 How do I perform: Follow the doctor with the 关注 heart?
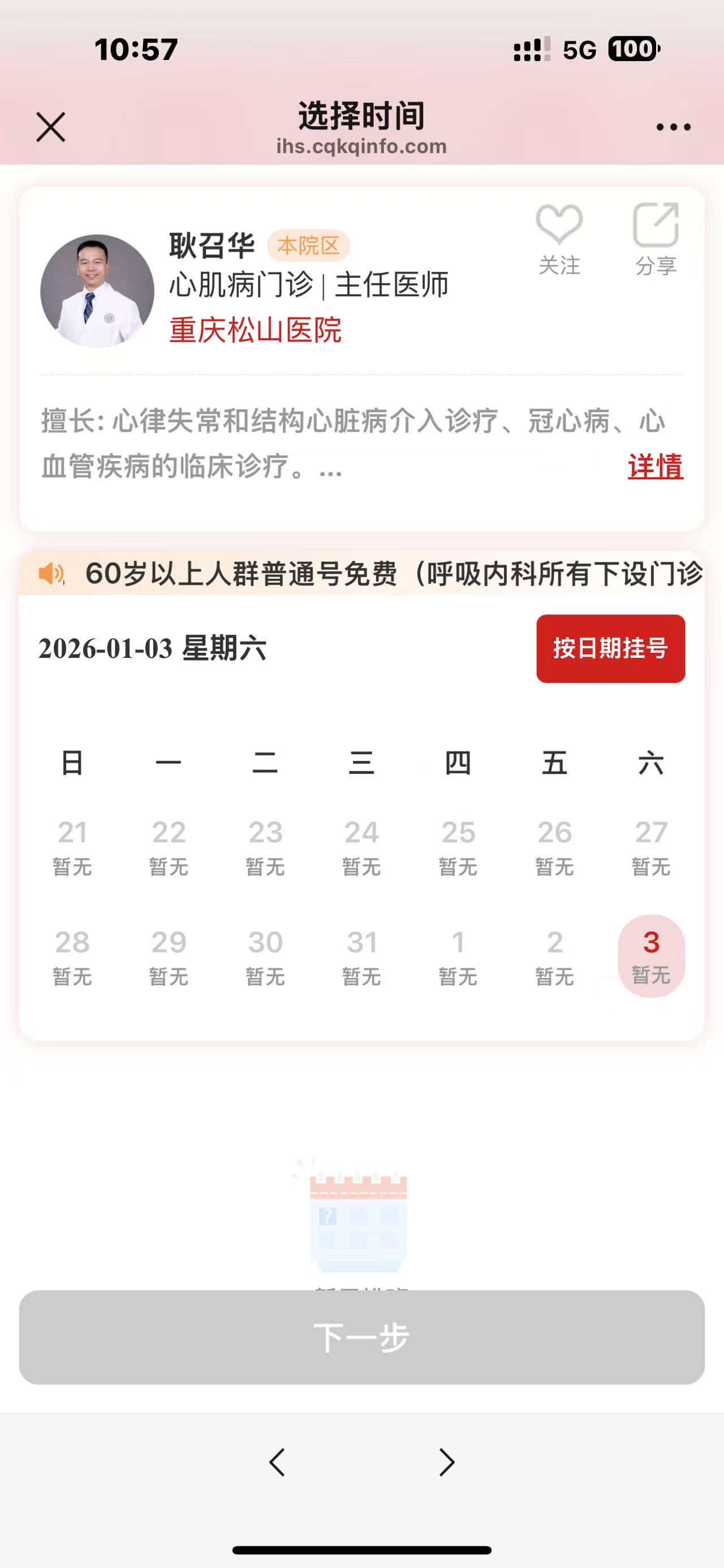click(x=559, y=240)
